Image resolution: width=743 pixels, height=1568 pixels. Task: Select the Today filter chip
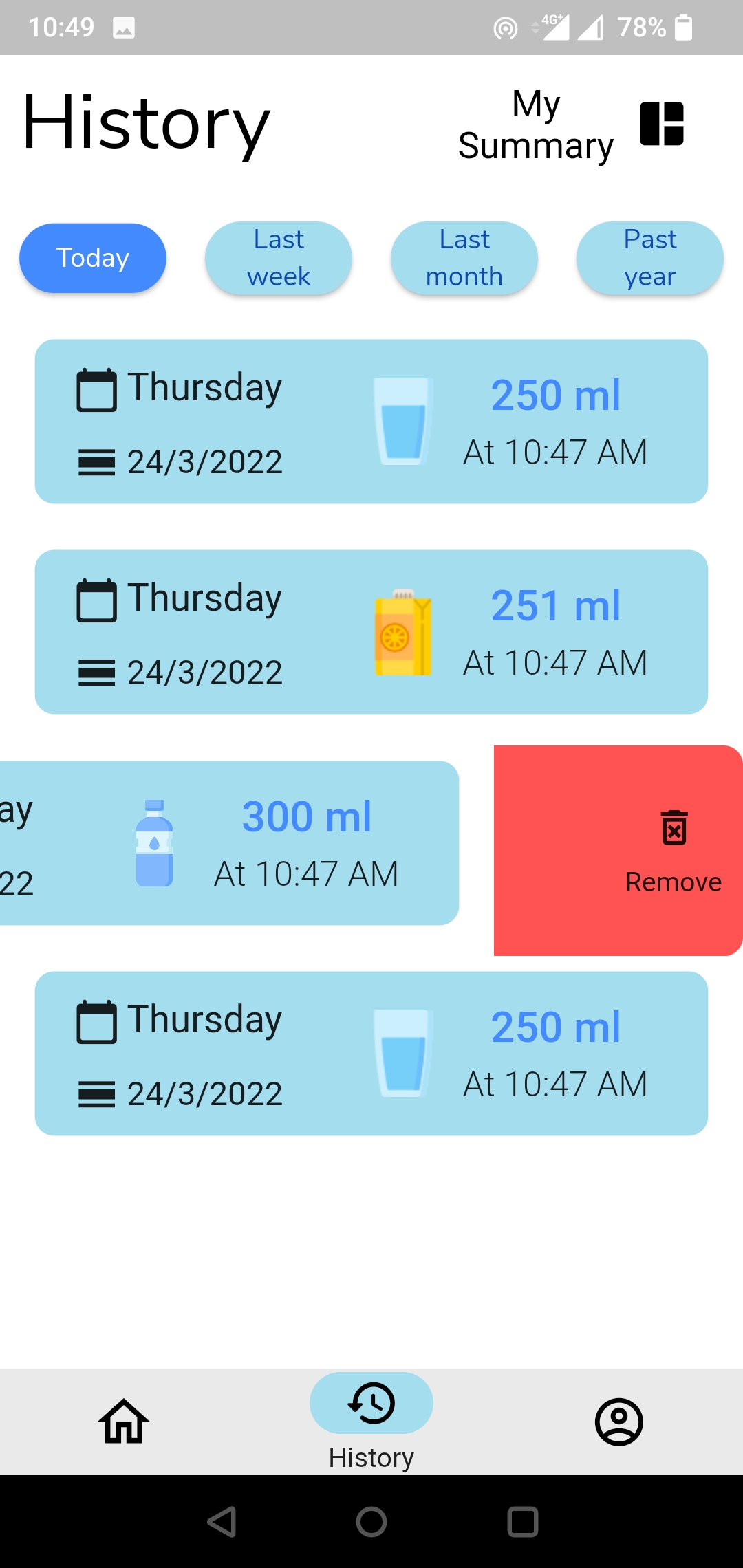pyautogui.click(x=93, y=259)
